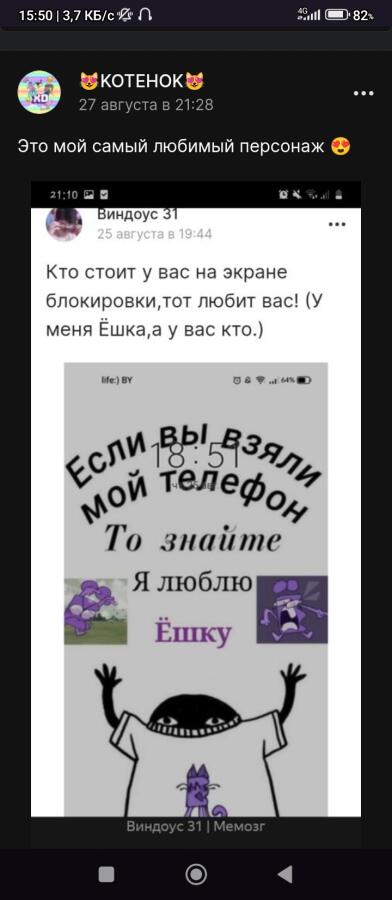
Task: Open КОТЕНОК author name link
Action: [142, 83]
